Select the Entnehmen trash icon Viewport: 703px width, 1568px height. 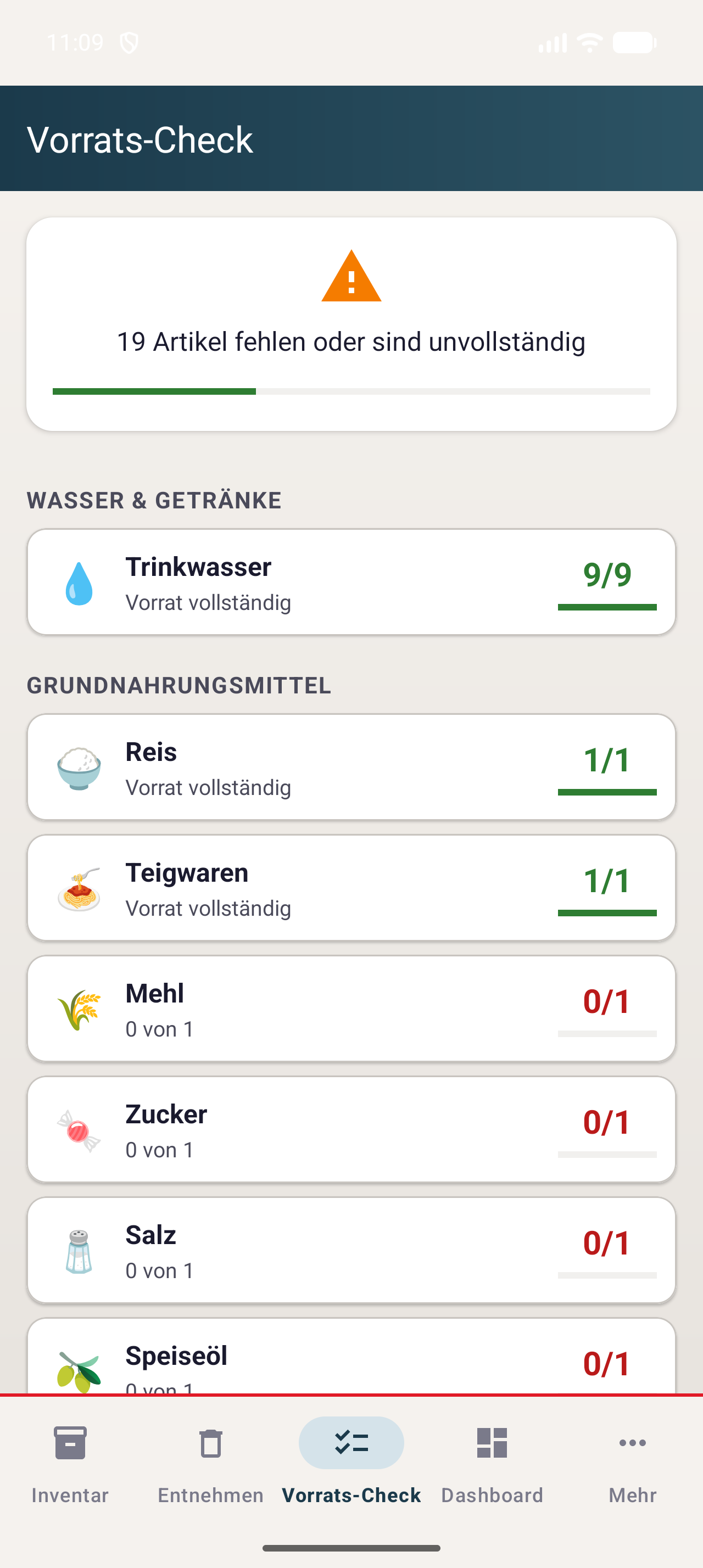210,1443
